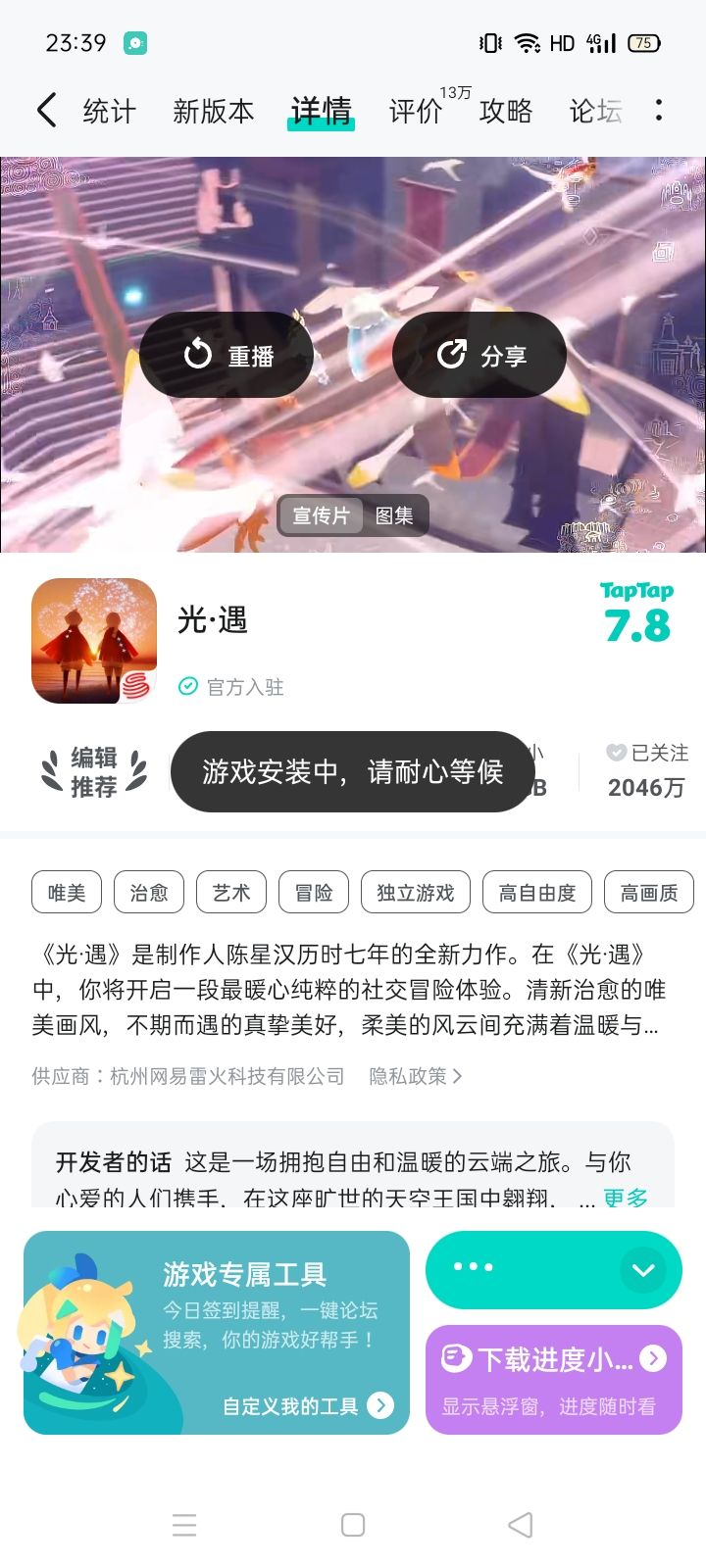Switch video view to 图集
Viewport: 706px width, 1568px height.
395,514
